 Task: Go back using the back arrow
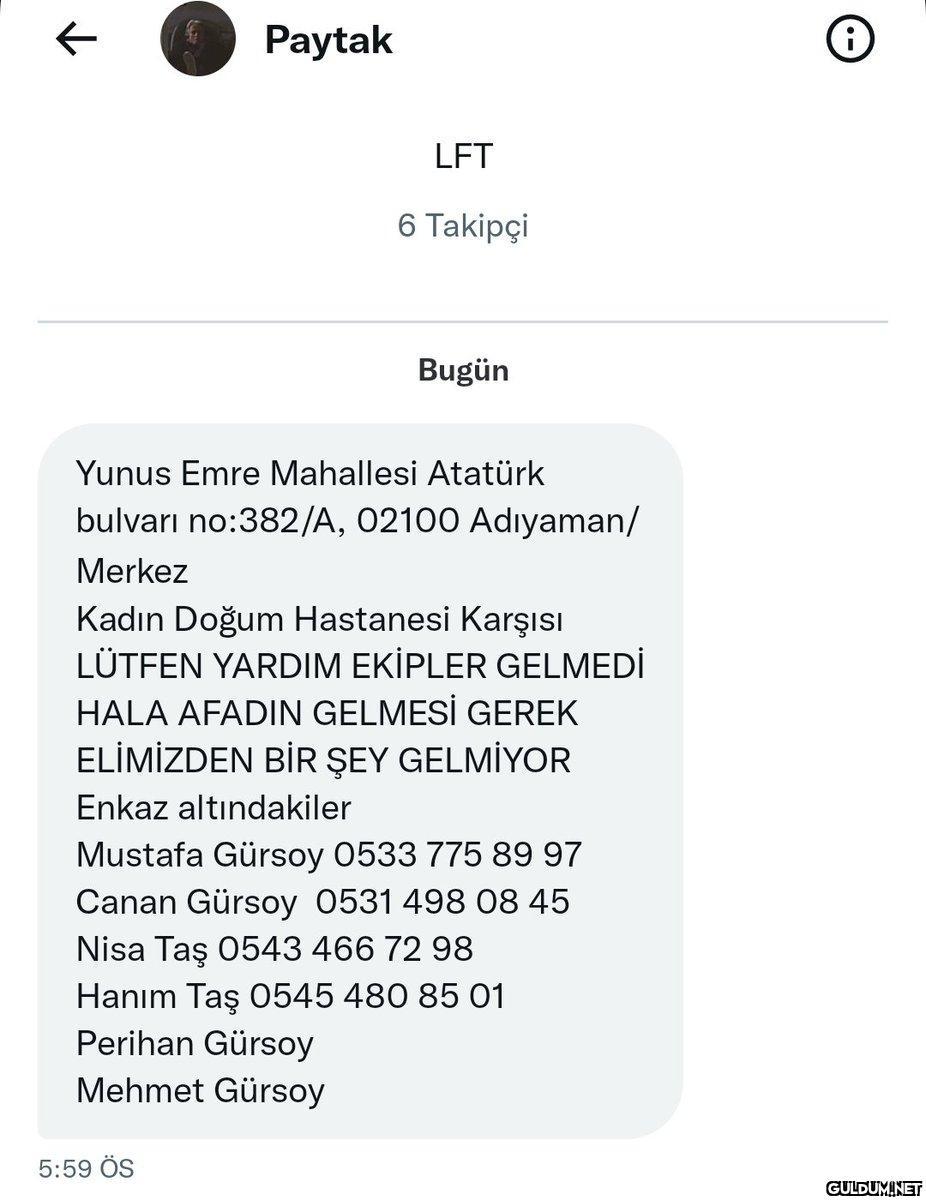pos(76,40)
